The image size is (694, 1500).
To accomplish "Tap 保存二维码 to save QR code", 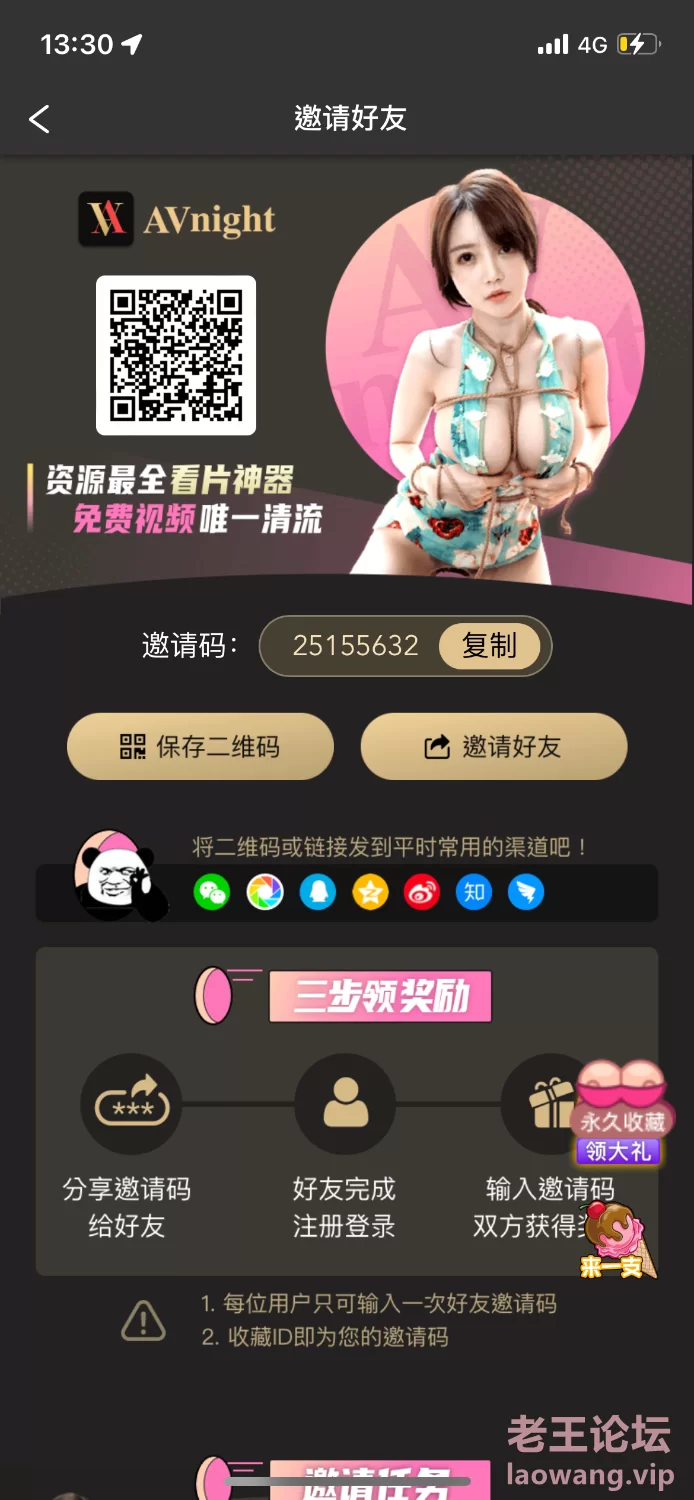I will [x=200, y=746].
